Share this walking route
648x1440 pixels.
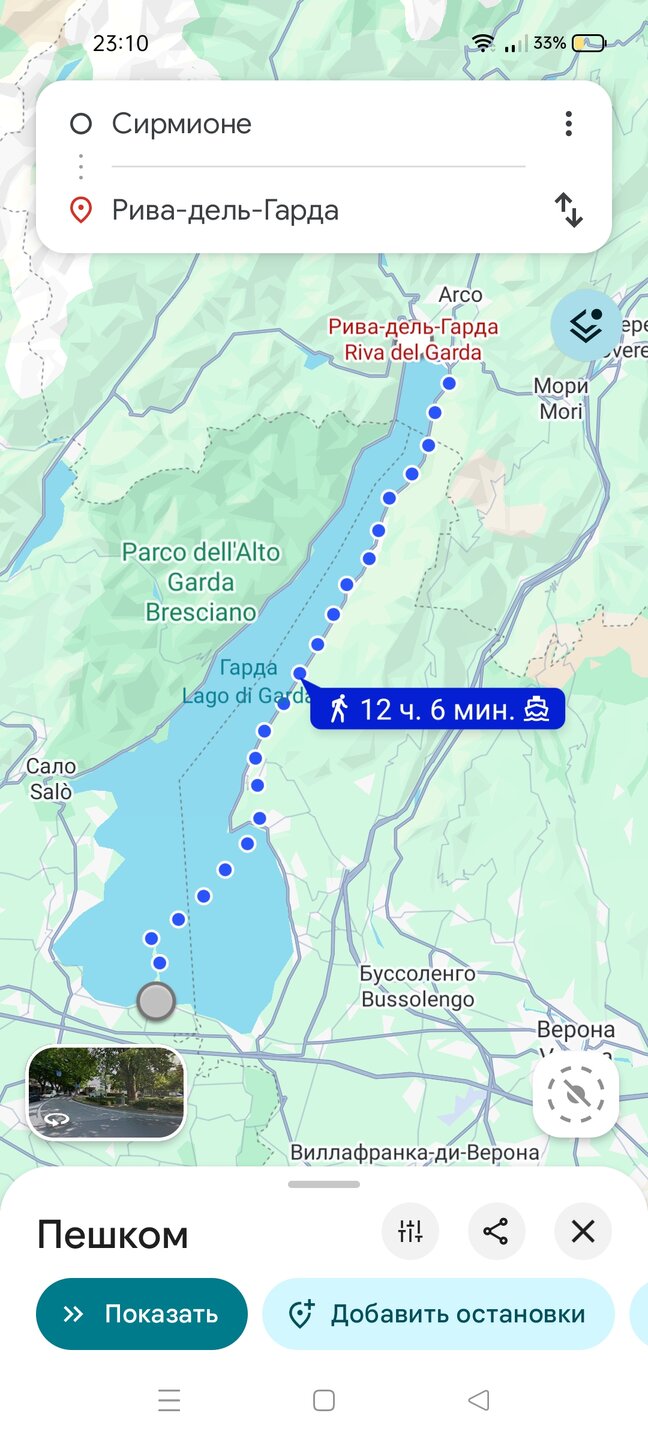pos(496,1231)
